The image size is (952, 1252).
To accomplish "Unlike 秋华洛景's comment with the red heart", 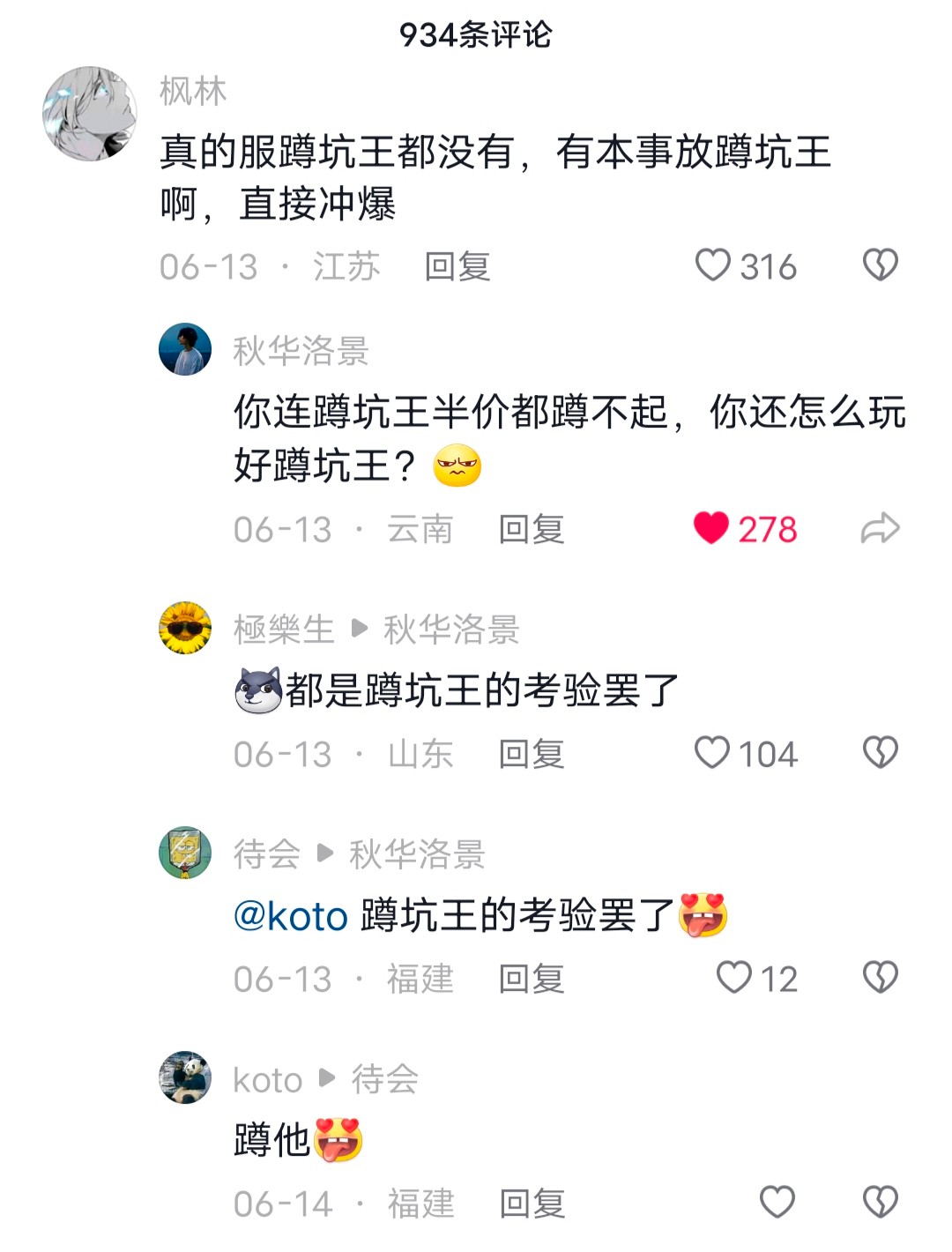I will pyautogui.click(x=715, y=529).
